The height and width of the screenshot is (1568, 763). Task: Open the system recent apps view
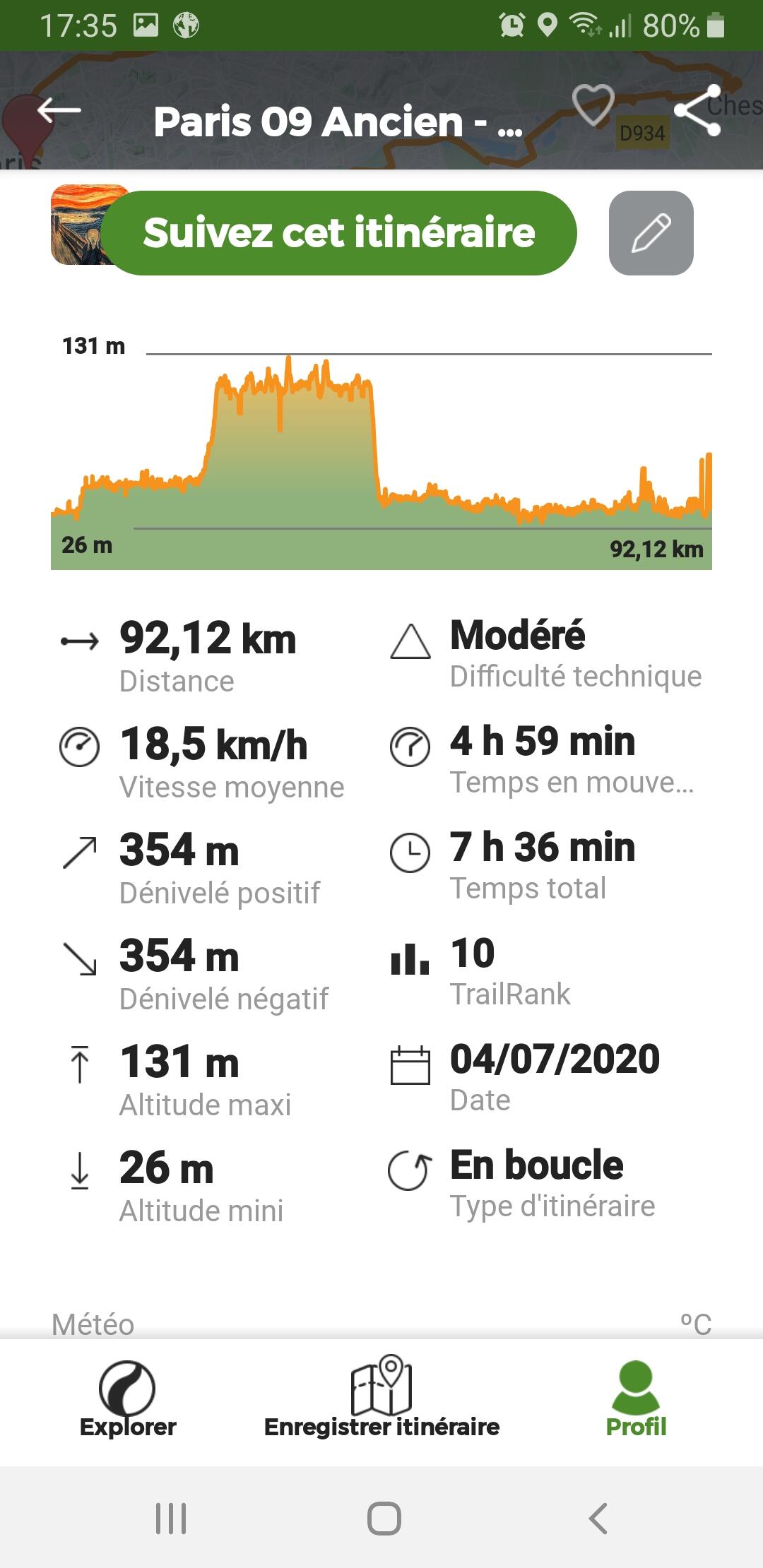click(x=171, y=1518)
